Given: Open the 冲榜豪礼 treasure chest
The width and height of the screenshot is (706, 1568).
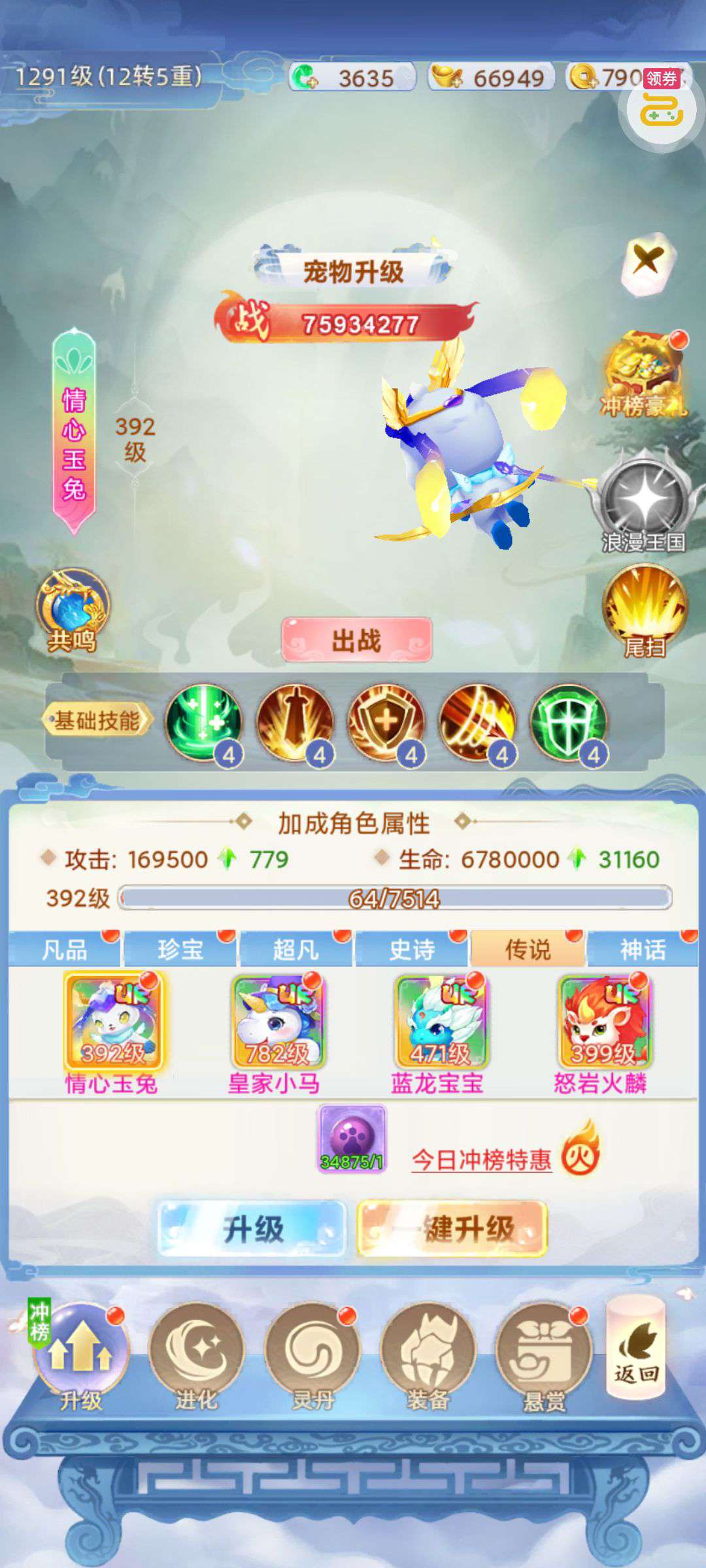Looking at the screenshot, I should click(x=644, y=375).
